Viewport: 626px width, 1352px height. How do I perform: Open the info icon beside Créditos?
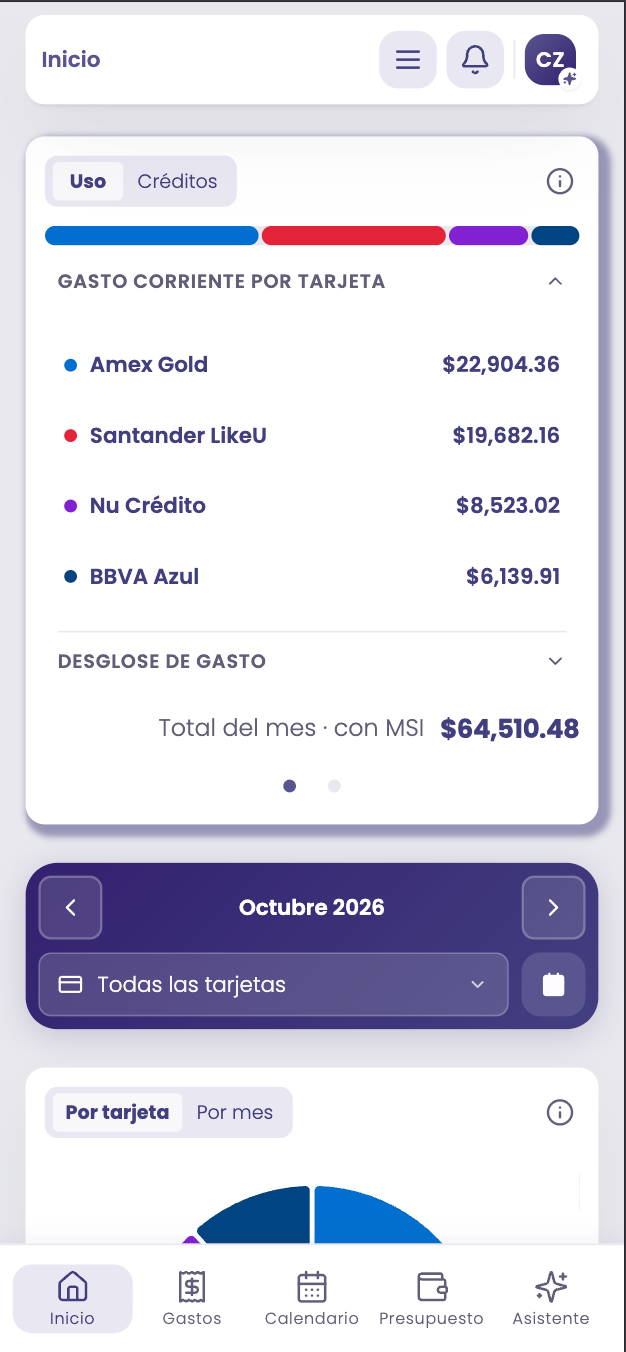point(560,181)
